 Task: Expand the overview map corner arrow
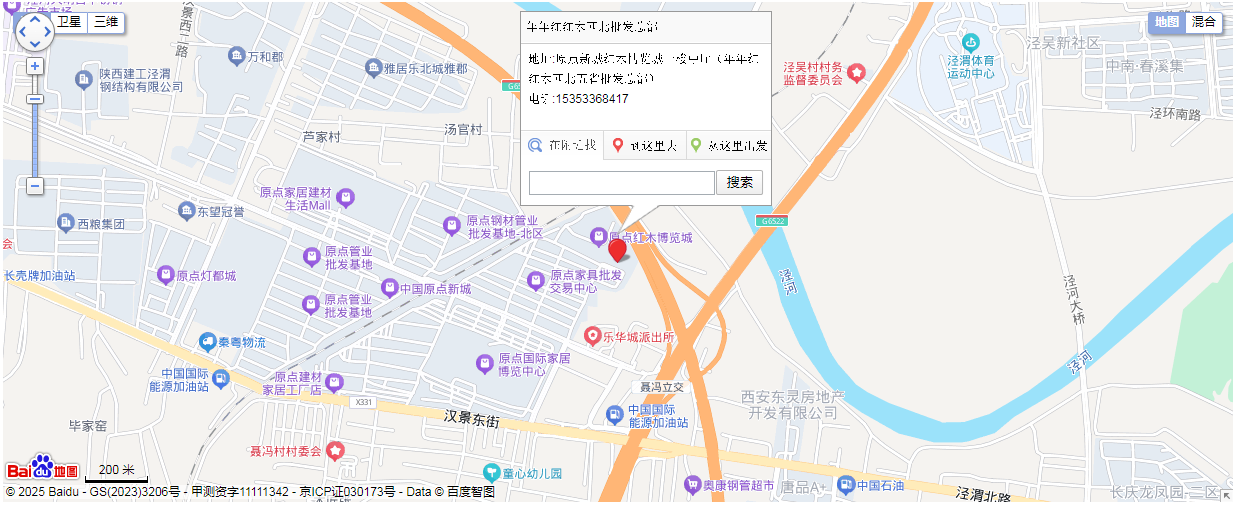(x=1226, y=495)
